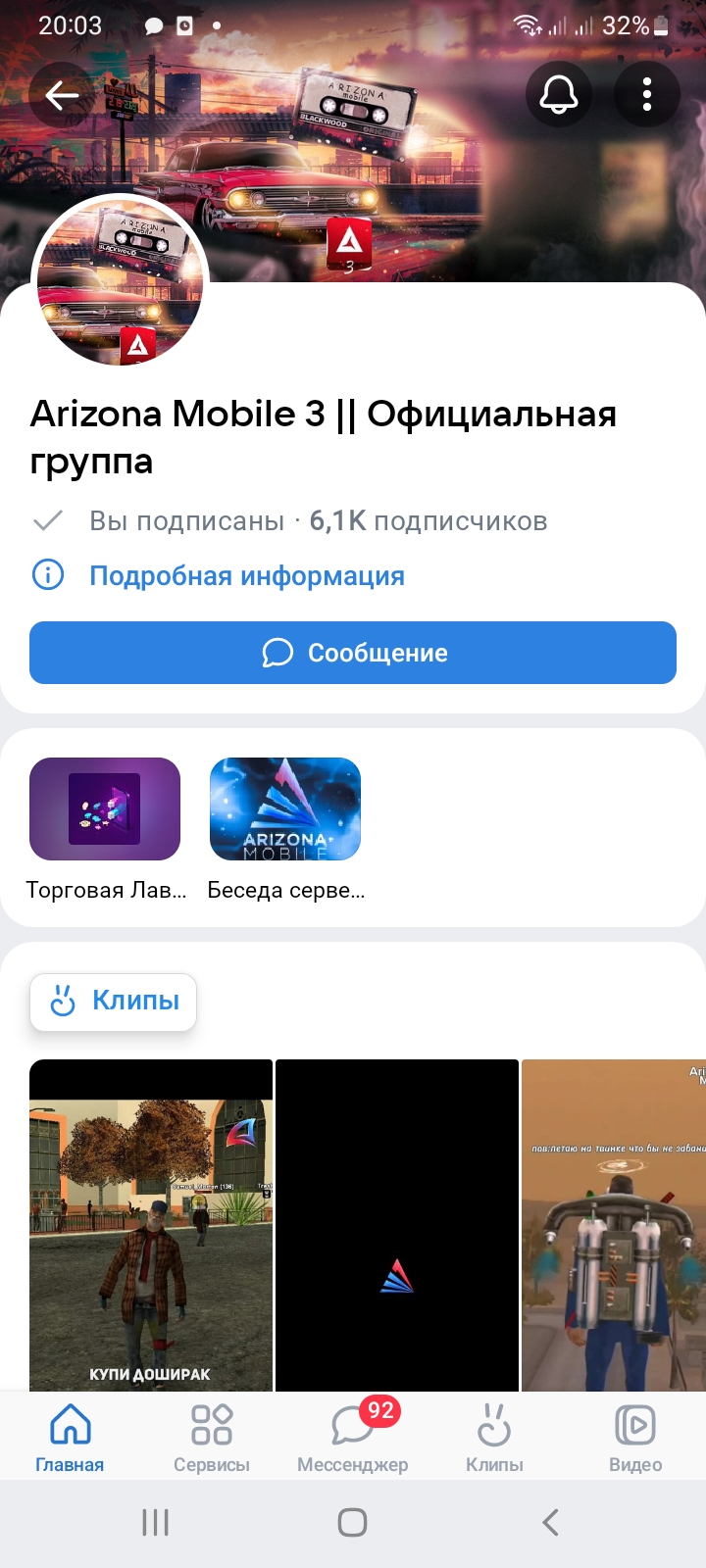Play the black clip with the Arizona logo

397,1225
